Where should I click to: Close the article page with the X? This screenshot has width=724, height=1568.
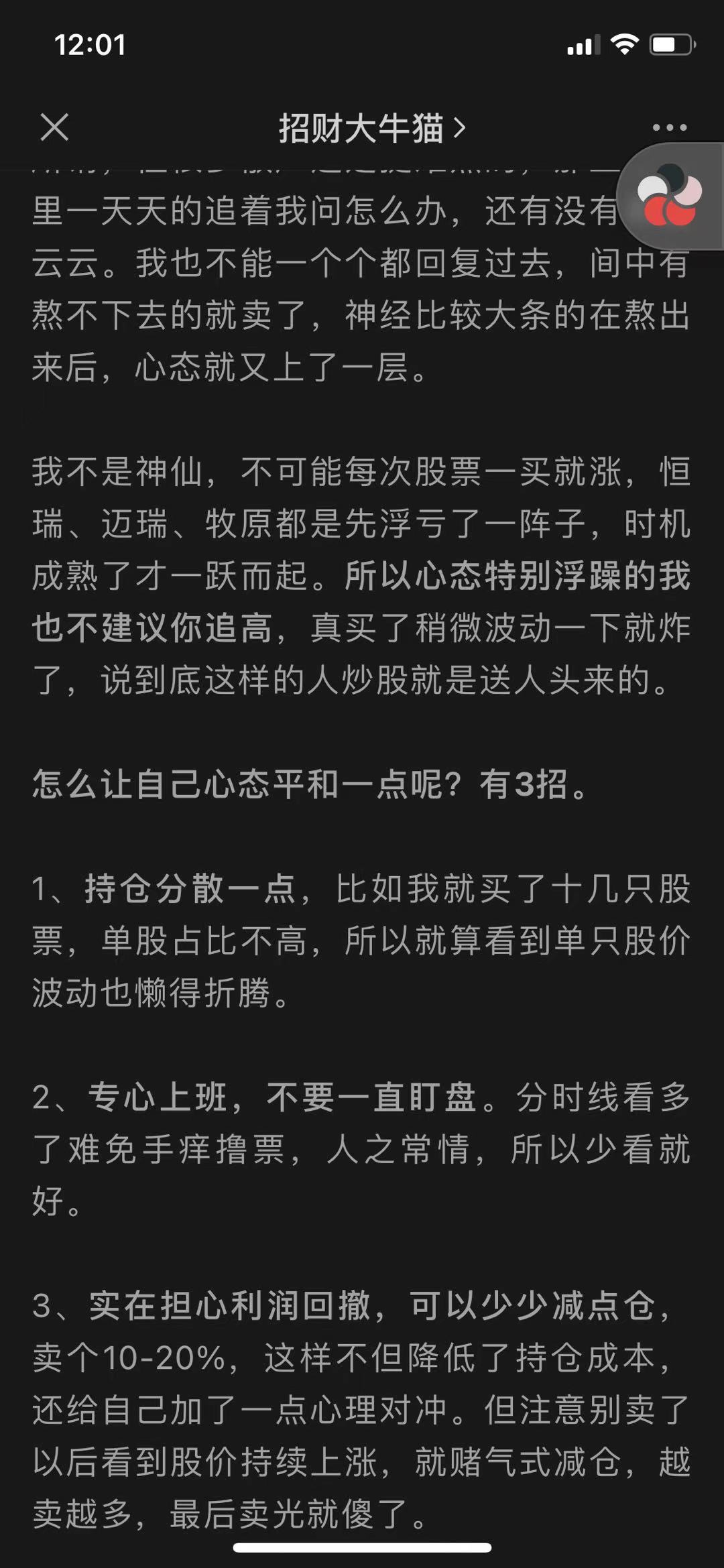point(54,127)
